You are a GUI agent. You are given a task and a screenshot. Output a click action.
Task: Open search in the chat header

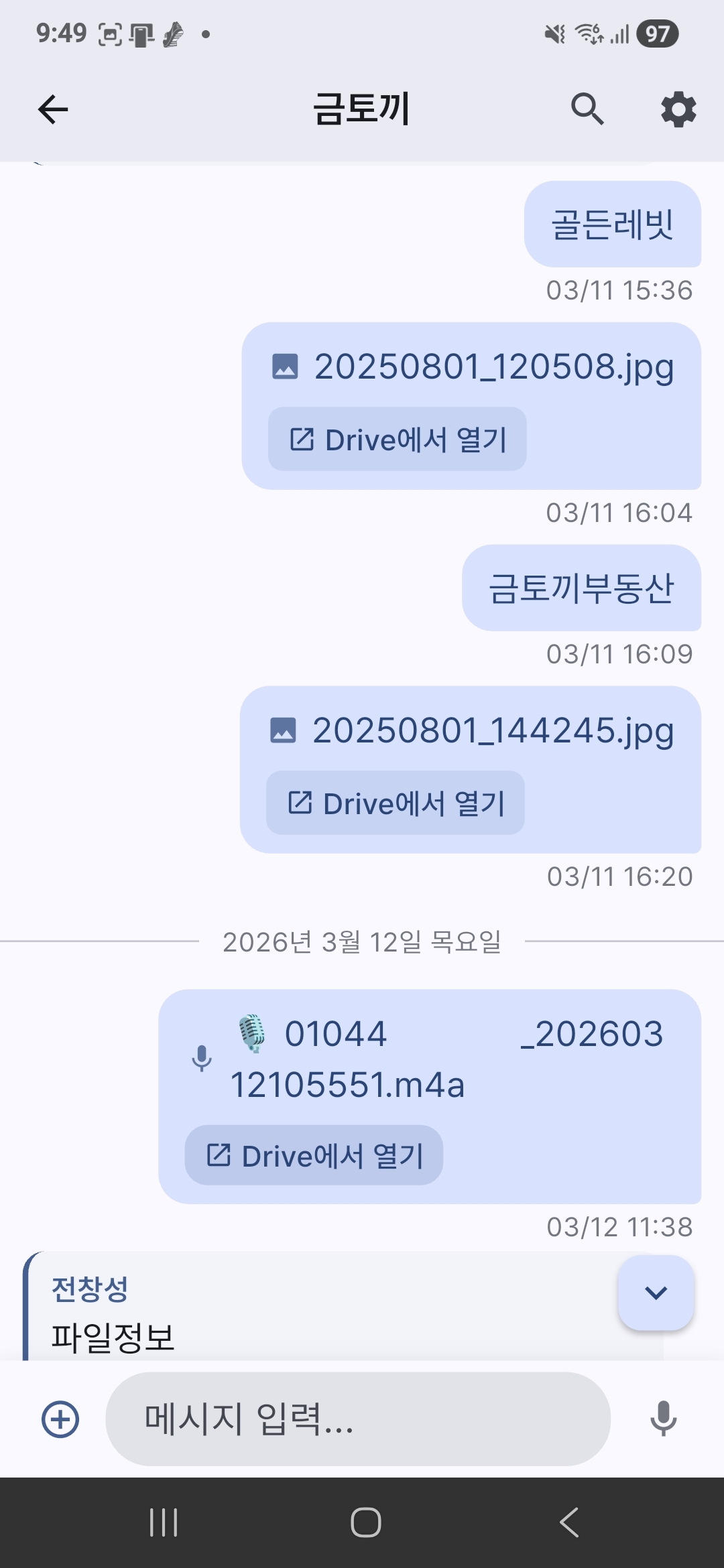click(587, 110)
